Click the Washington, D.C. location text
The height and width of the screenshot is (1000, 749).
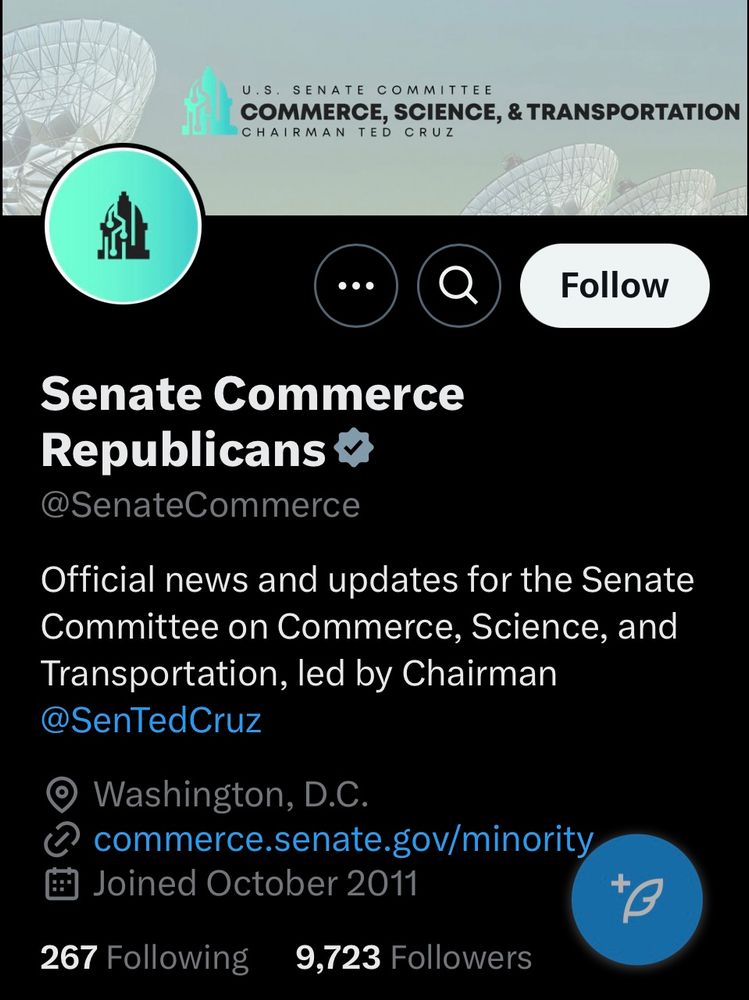(231, 795)
